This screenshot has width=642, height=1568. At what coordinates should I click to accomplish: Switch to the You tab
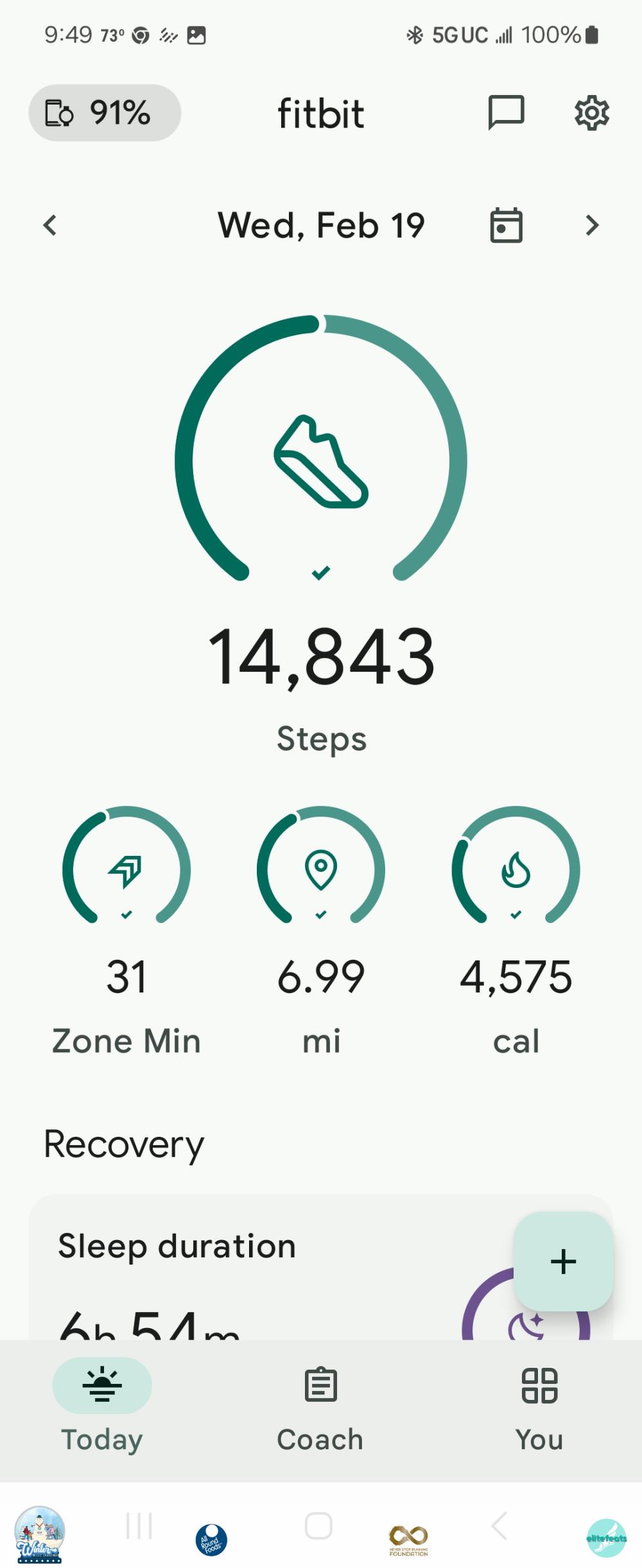click(539, 1405)
